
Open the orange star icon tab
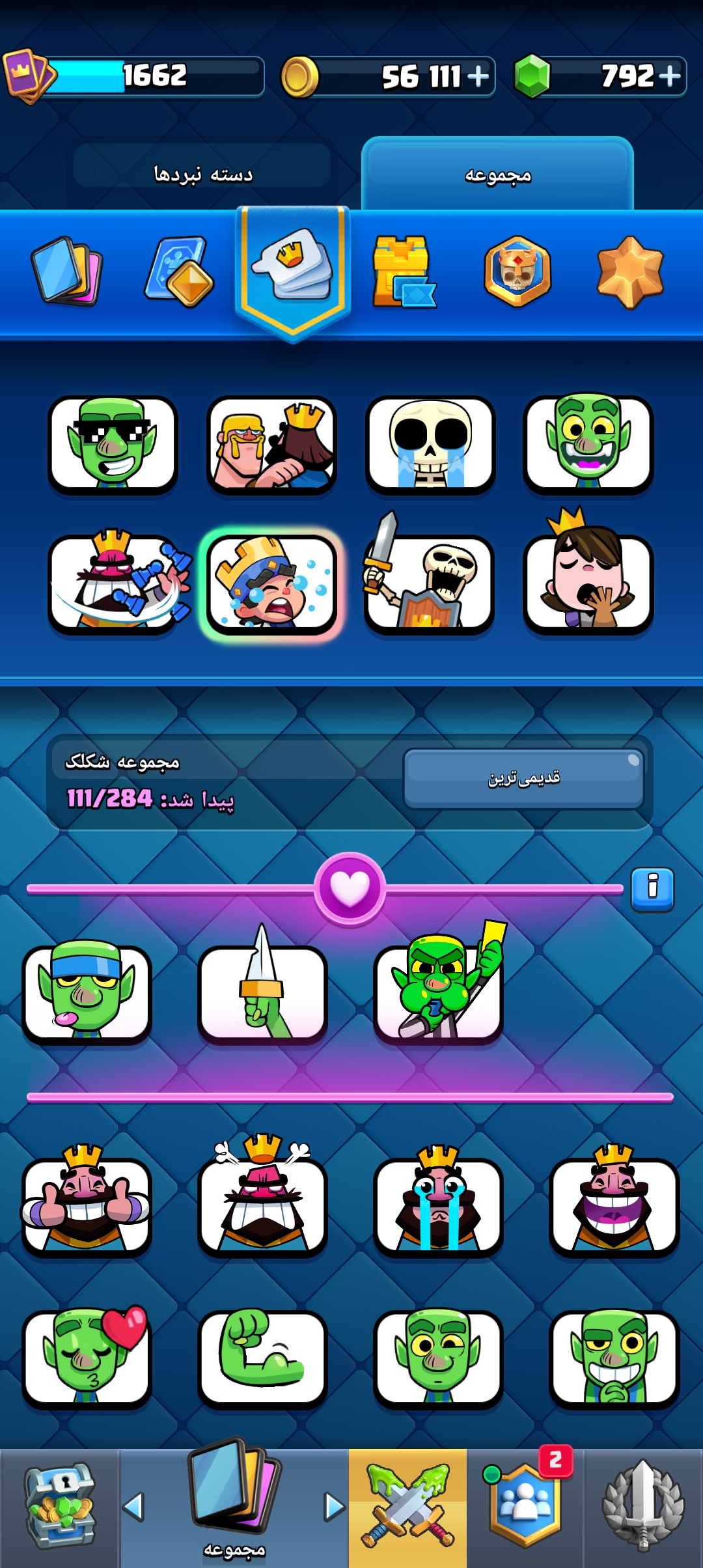630,272
